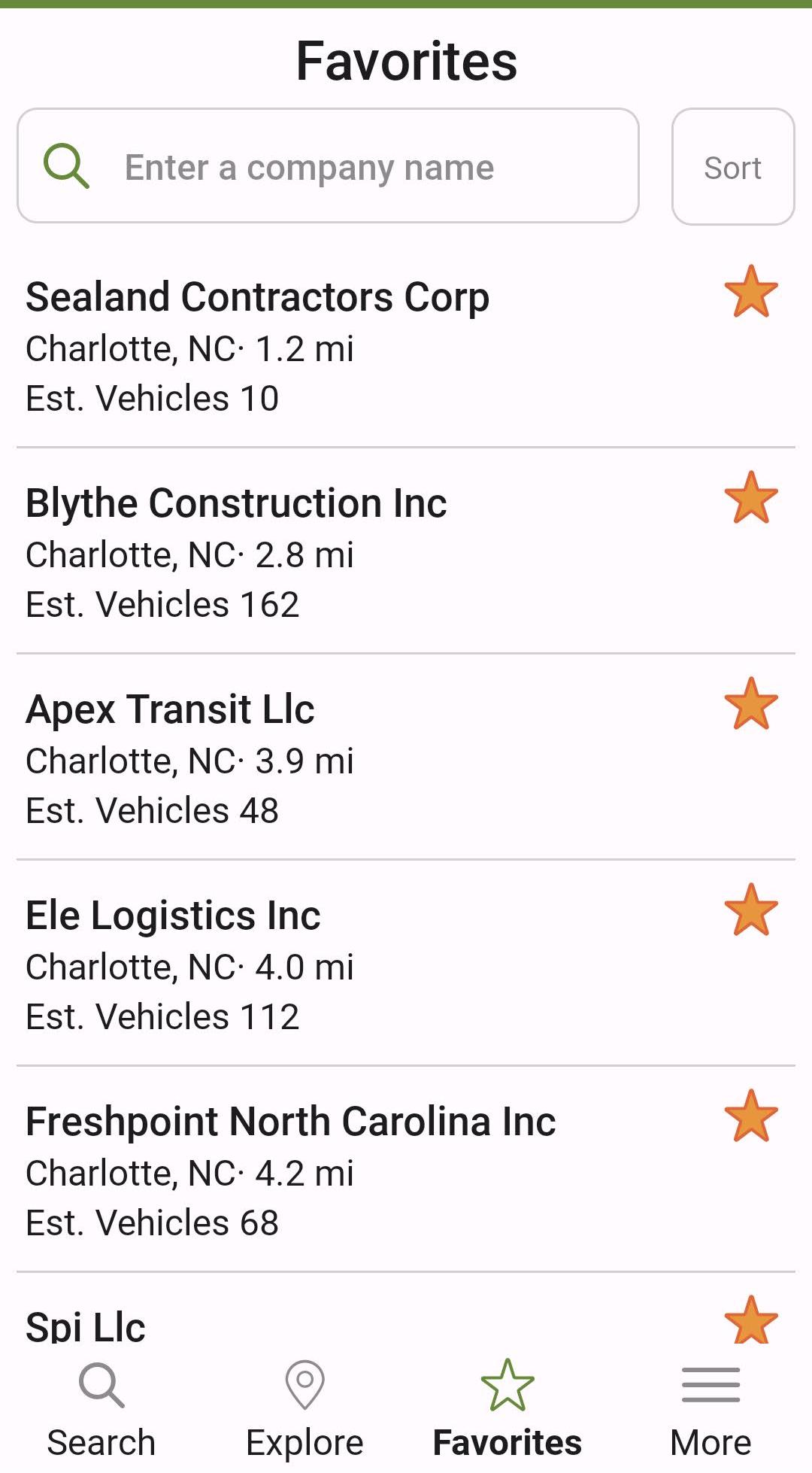Open Sealand Contractors Corp details
This screenshot has width=812, height=1473.
[406, 345]
